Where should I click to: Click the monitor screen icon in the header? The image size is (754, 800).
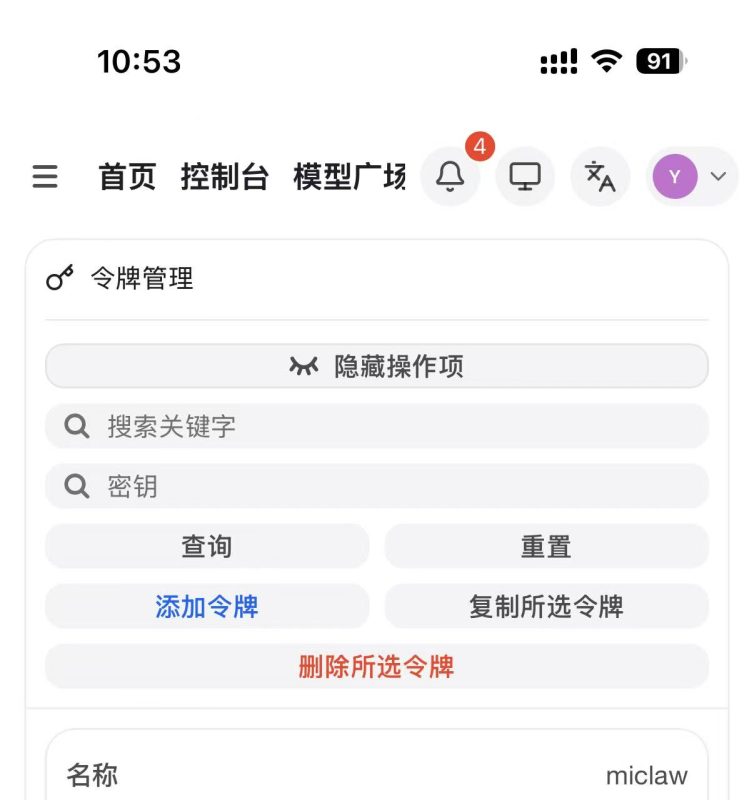(525, 176)
